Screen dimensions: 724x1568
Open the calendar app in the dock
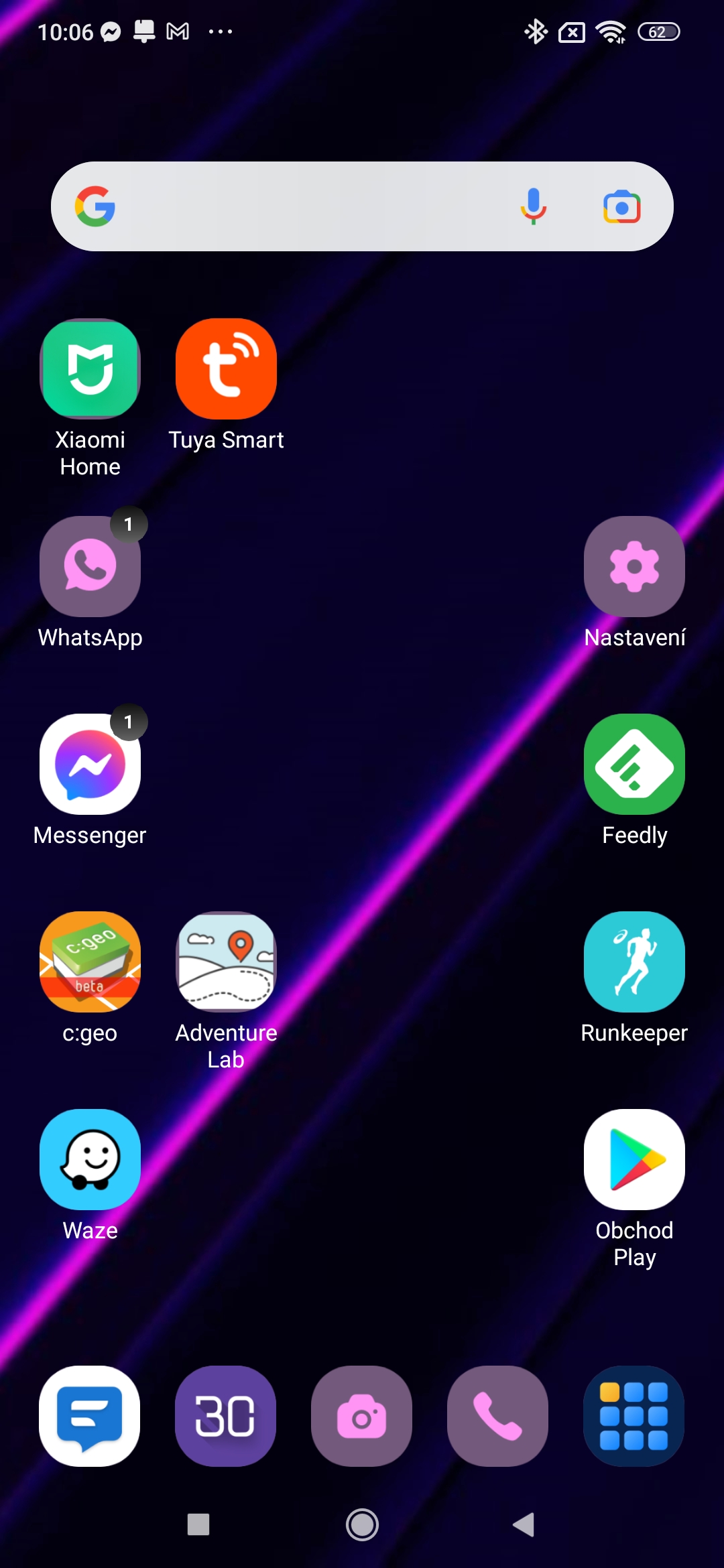pos(225,1417)
